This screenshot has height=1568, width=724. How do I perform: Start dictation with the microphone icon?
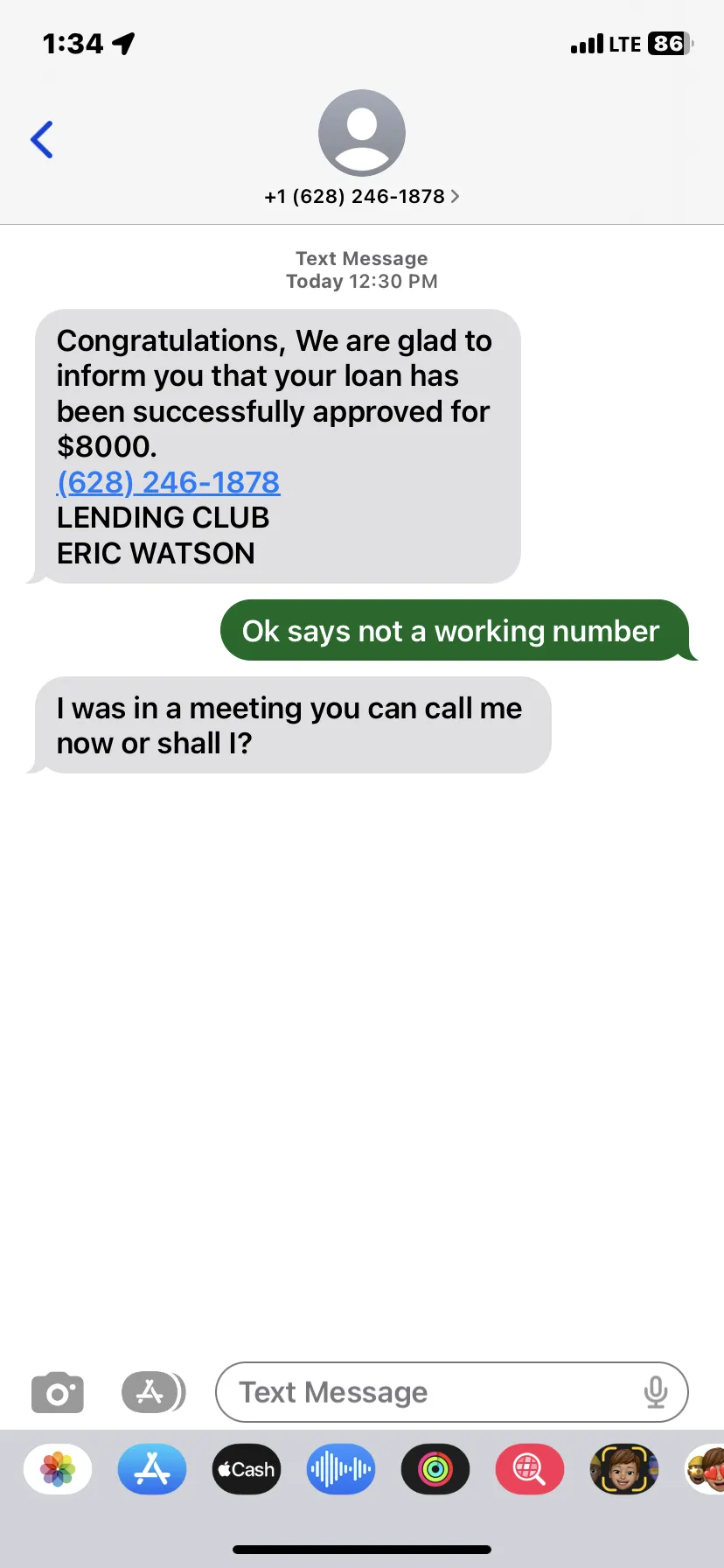pyautogui.click(x=656, y=1392)
